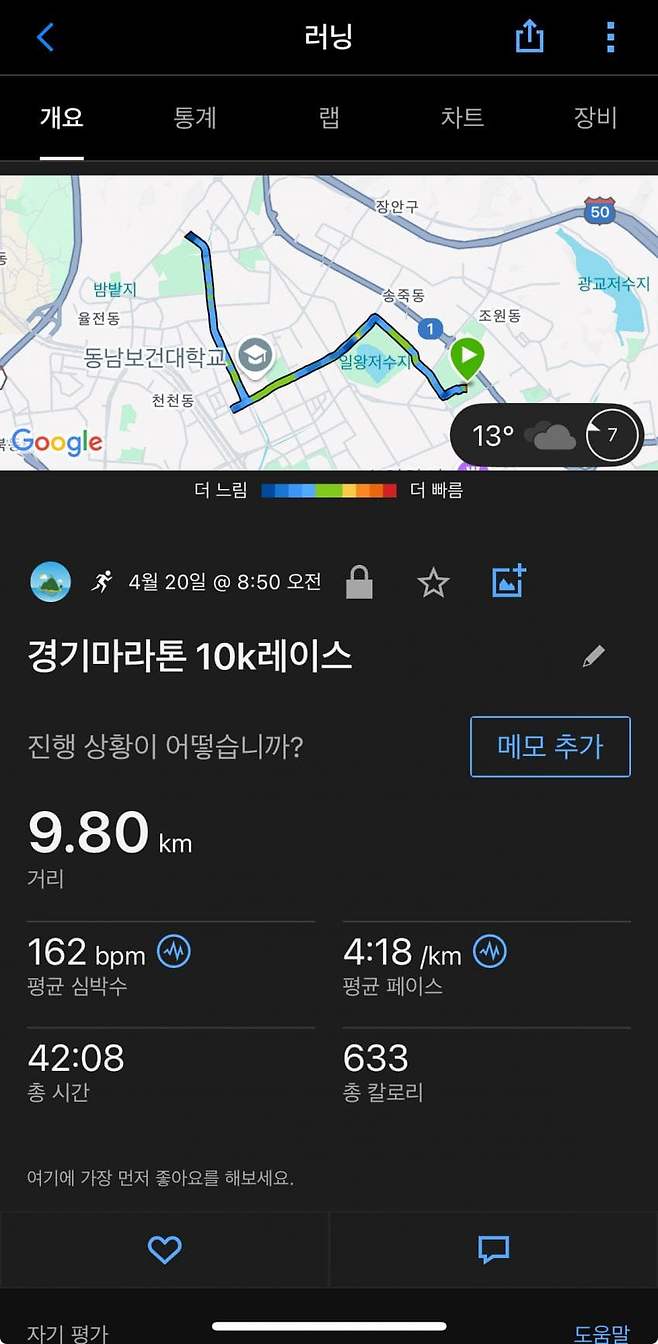Open the three-dot overflow menu

[610, 37]
